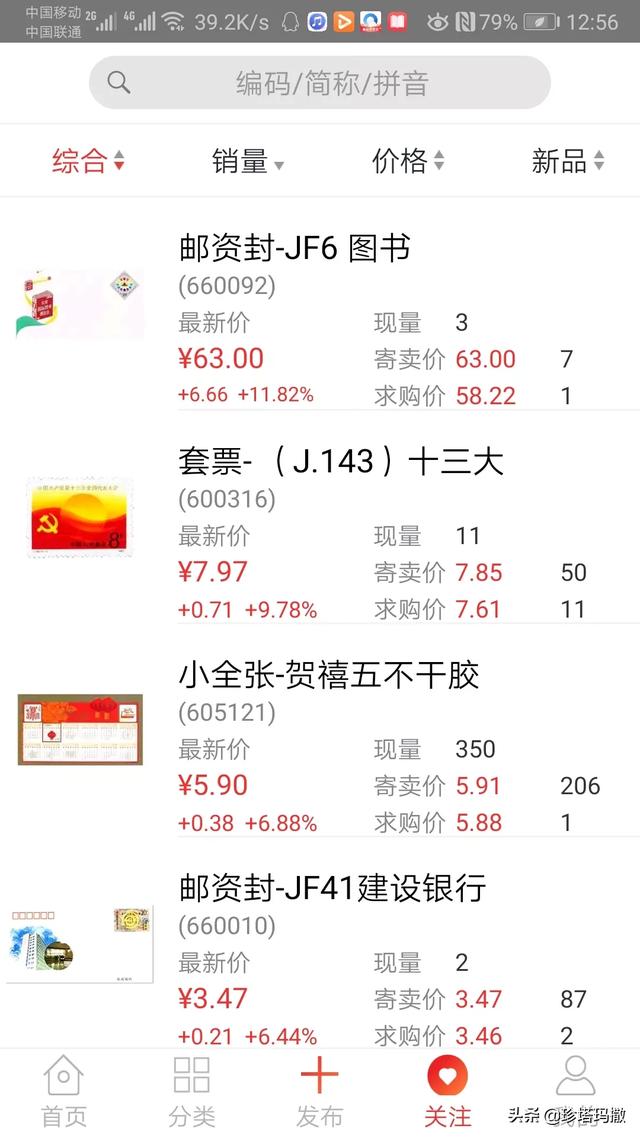
Task: Sort the list by 新品
Action: coord(567,161)
